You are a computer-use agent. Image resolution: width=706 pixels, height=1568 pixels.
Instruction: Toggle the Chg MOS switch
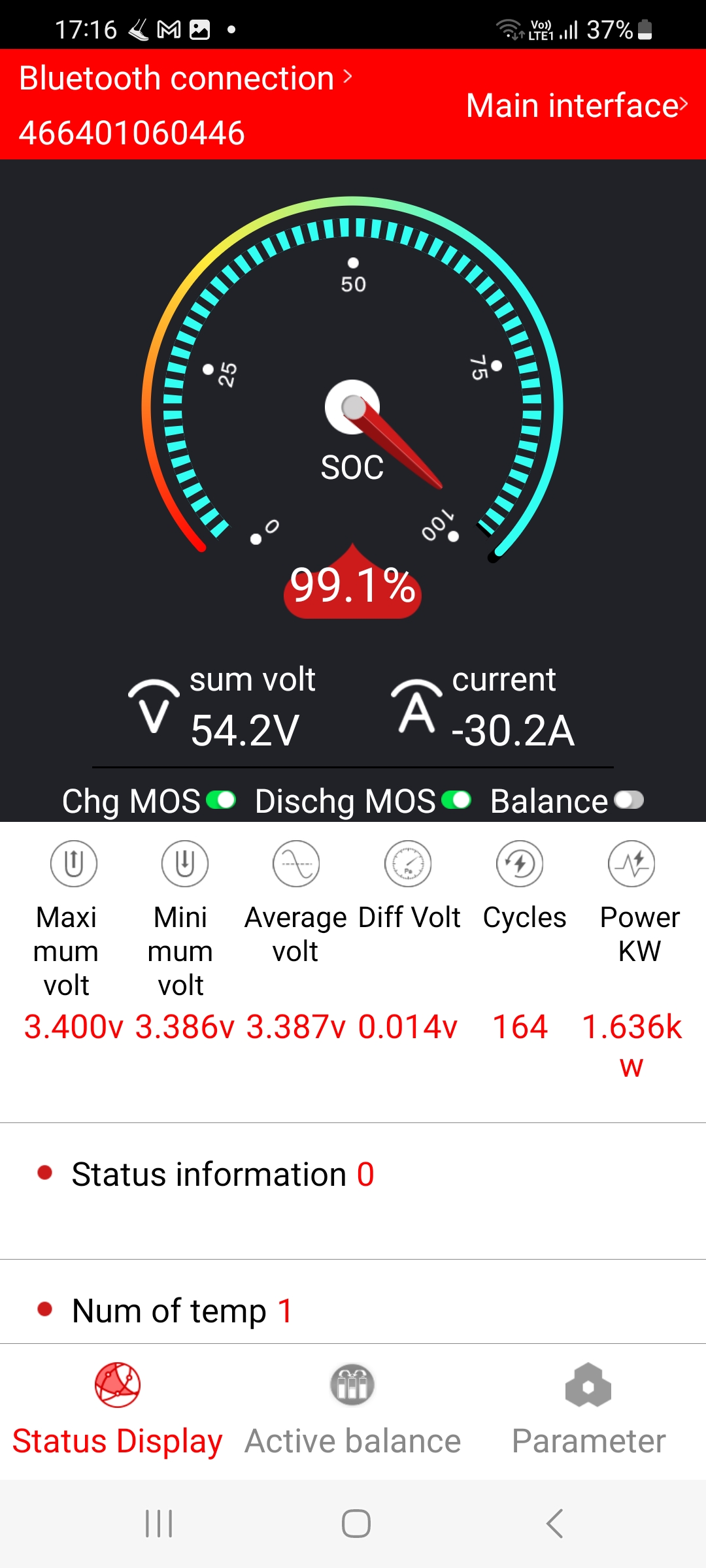(221, 800)
